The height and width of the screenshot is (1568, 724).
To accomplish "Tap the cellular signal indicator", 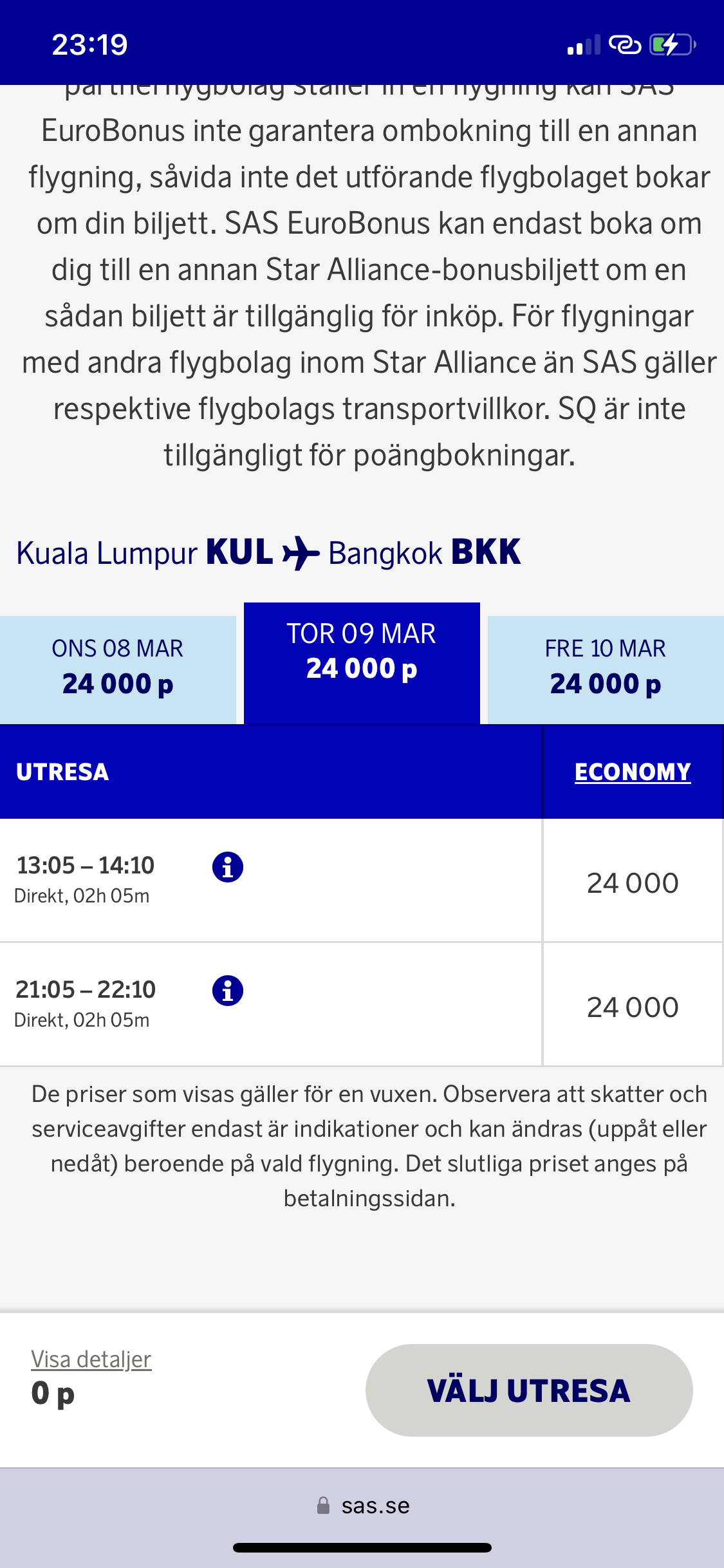I will click(584, 43).
